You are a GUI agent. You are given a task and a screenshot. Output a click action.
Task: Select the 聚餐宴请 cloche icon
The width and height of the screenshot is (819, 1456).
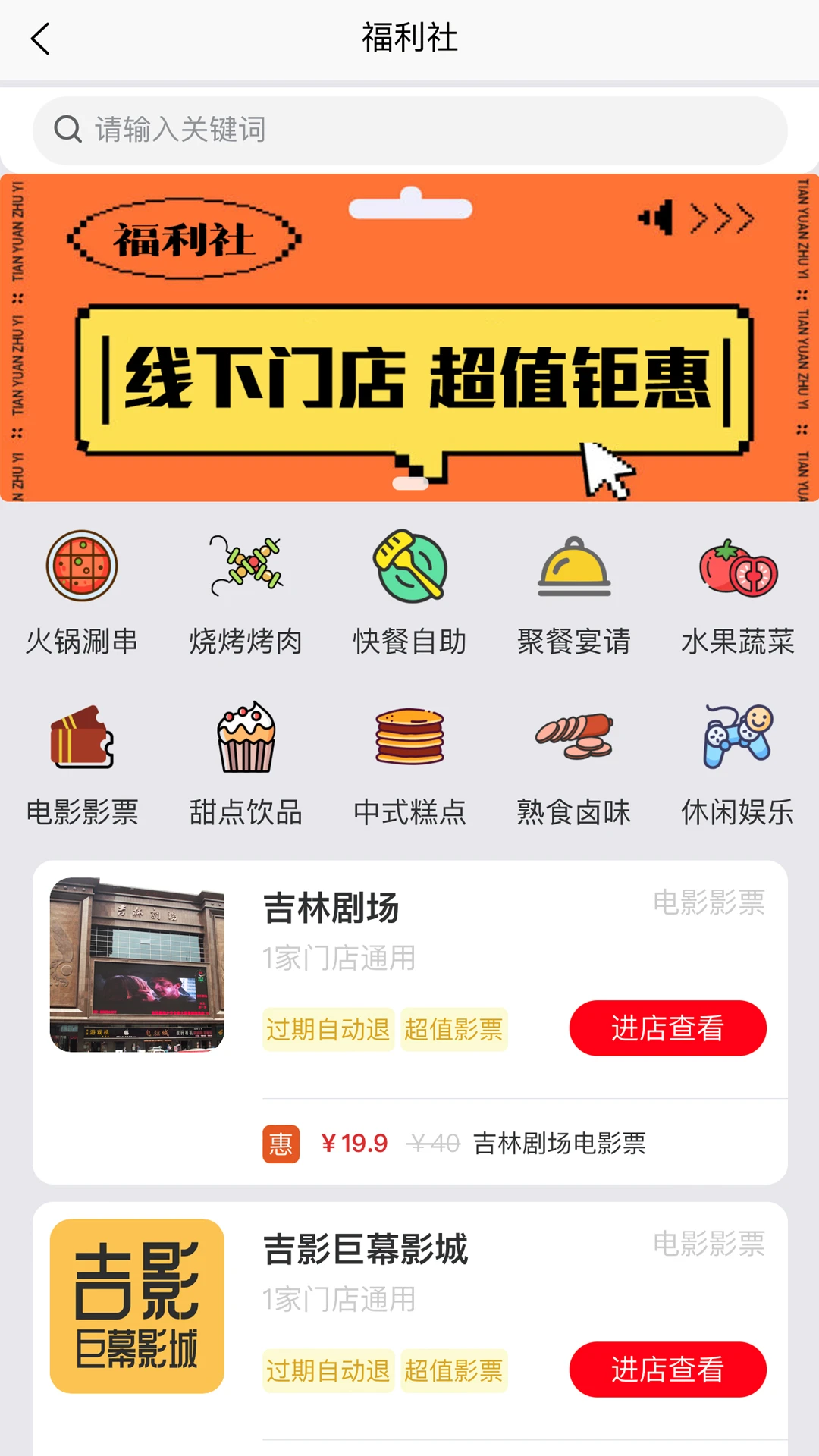573,570
